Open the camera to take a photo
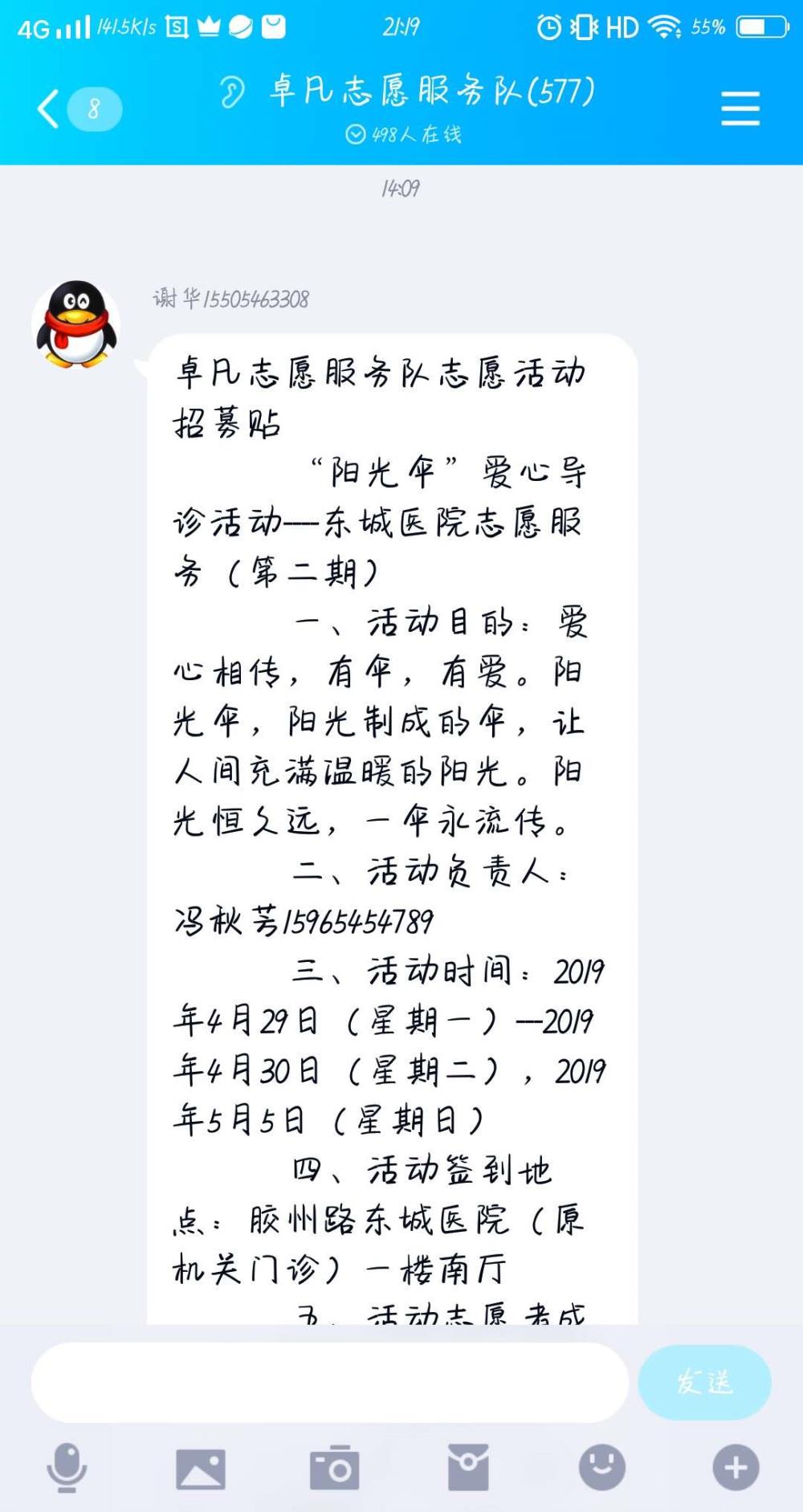This screenshot has width=803, height=1512. pyautogui.click(x=334, y=1468)
